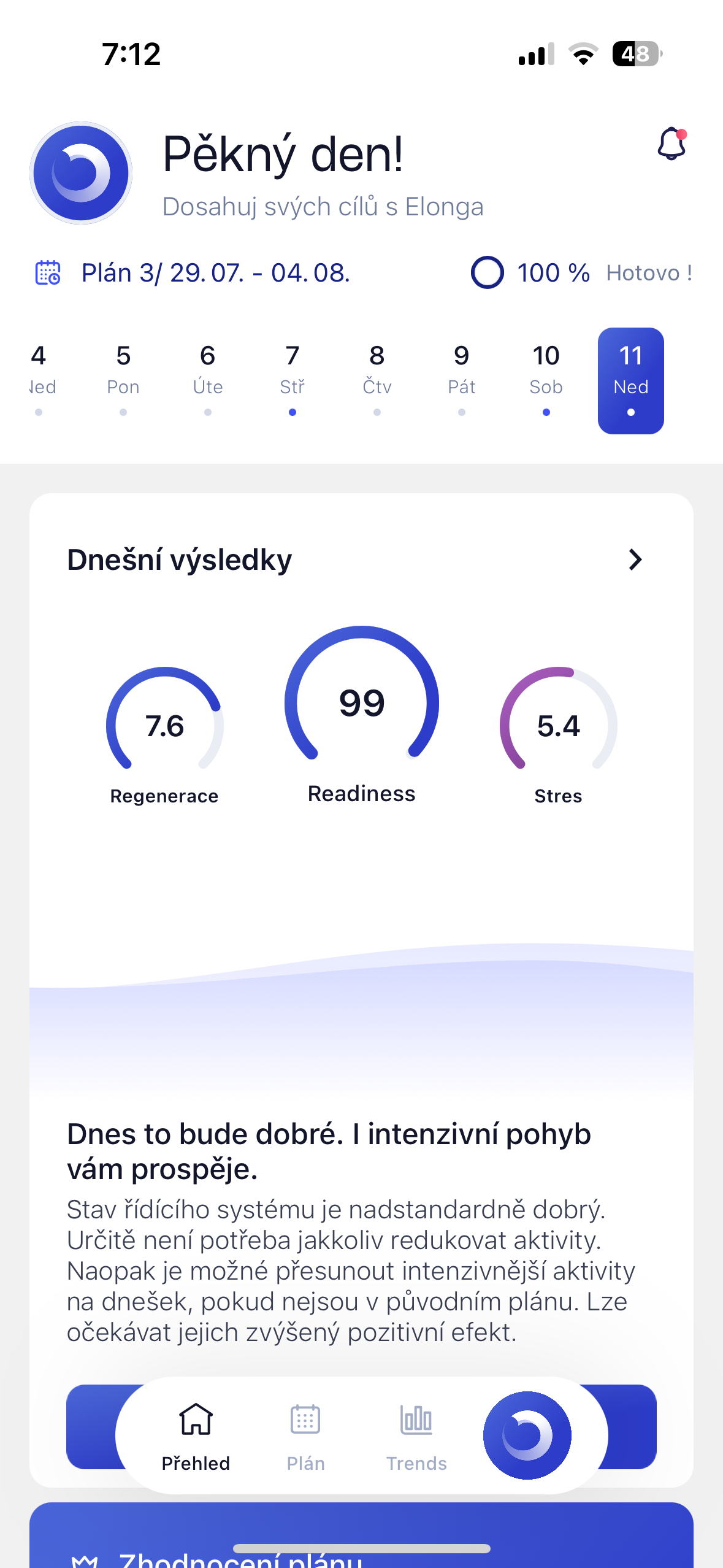
Task: Select Sunday 11 in the week strip
Action: [x=630, y=380]
